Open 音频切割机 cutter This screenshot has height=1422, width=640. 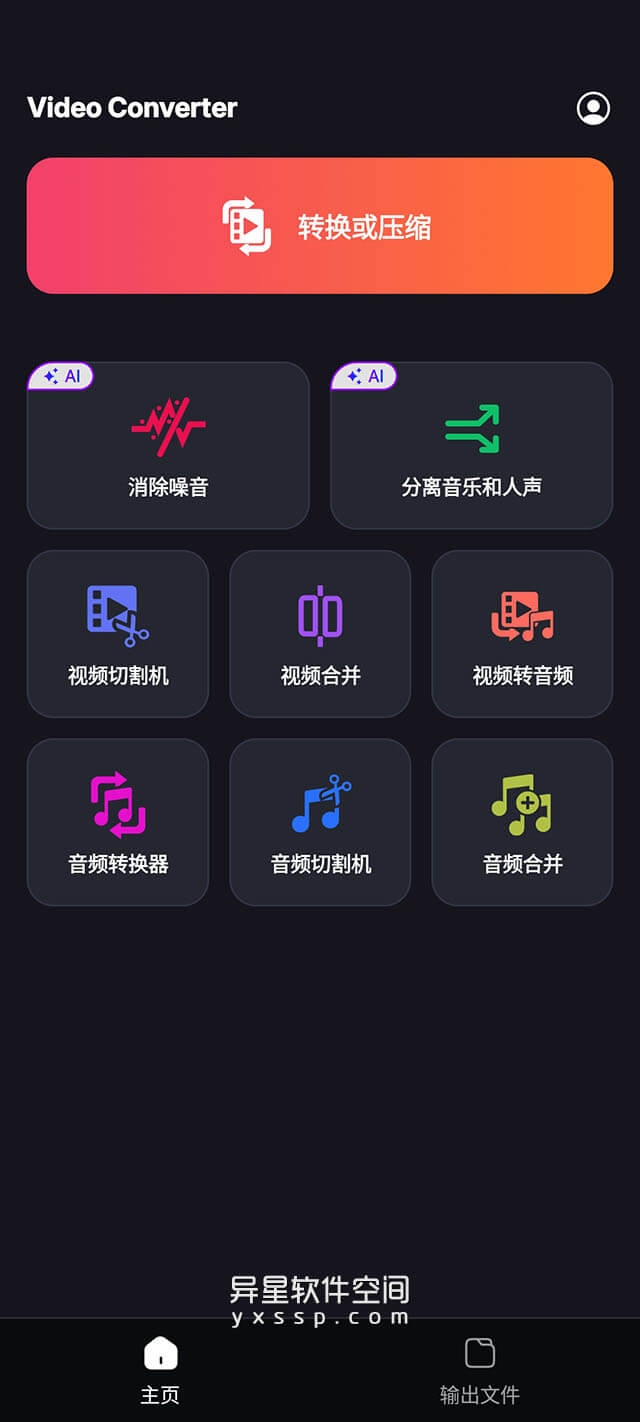[320, 822]
